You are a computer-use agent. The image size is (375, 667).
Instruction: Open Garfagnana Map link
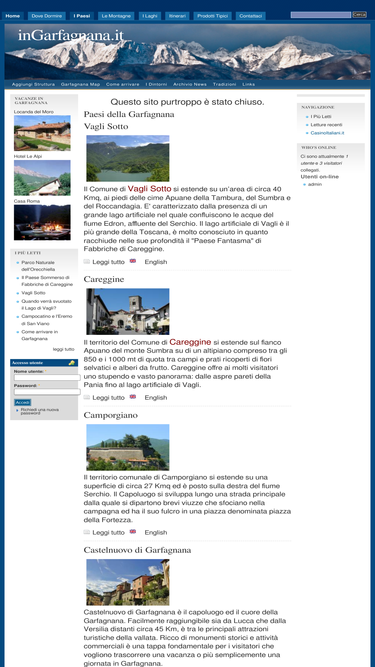click(x=80, y=84)
